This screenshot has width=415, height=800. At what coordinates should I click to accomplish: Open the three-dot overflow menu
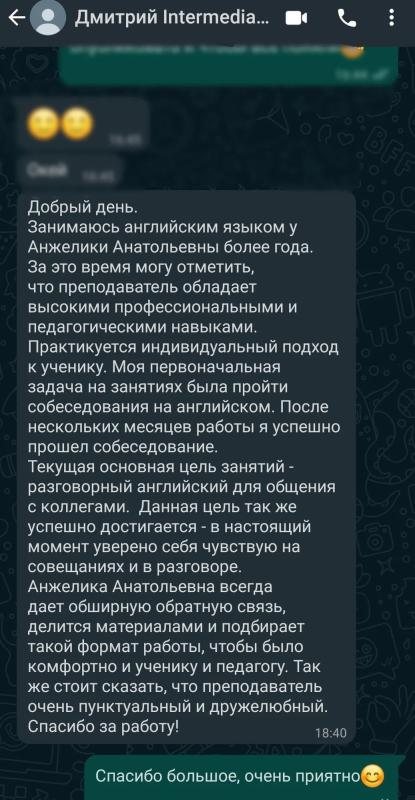pos(392,18)
